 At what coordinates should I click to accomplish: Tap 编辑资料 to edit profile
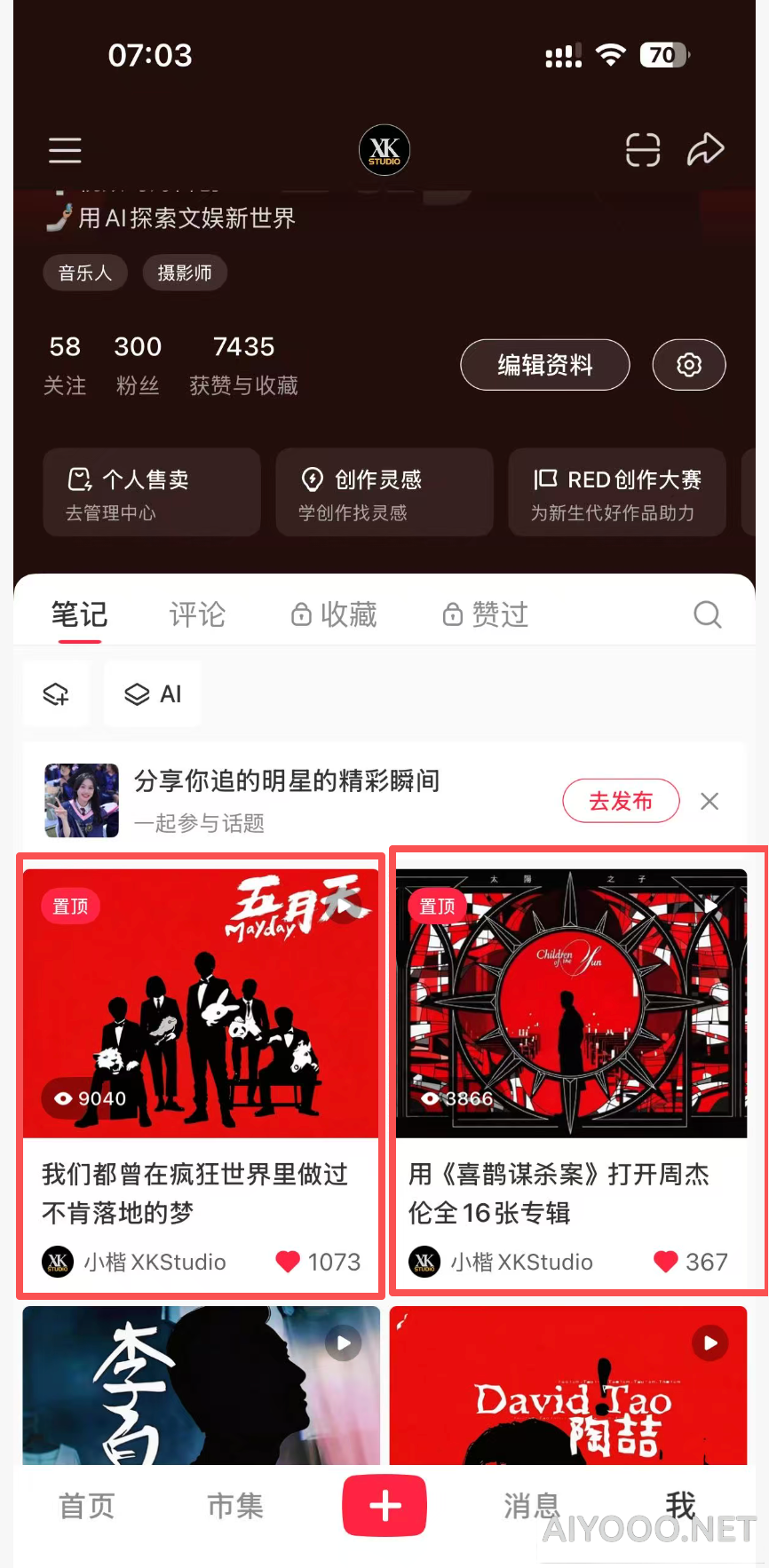(544, 365)
